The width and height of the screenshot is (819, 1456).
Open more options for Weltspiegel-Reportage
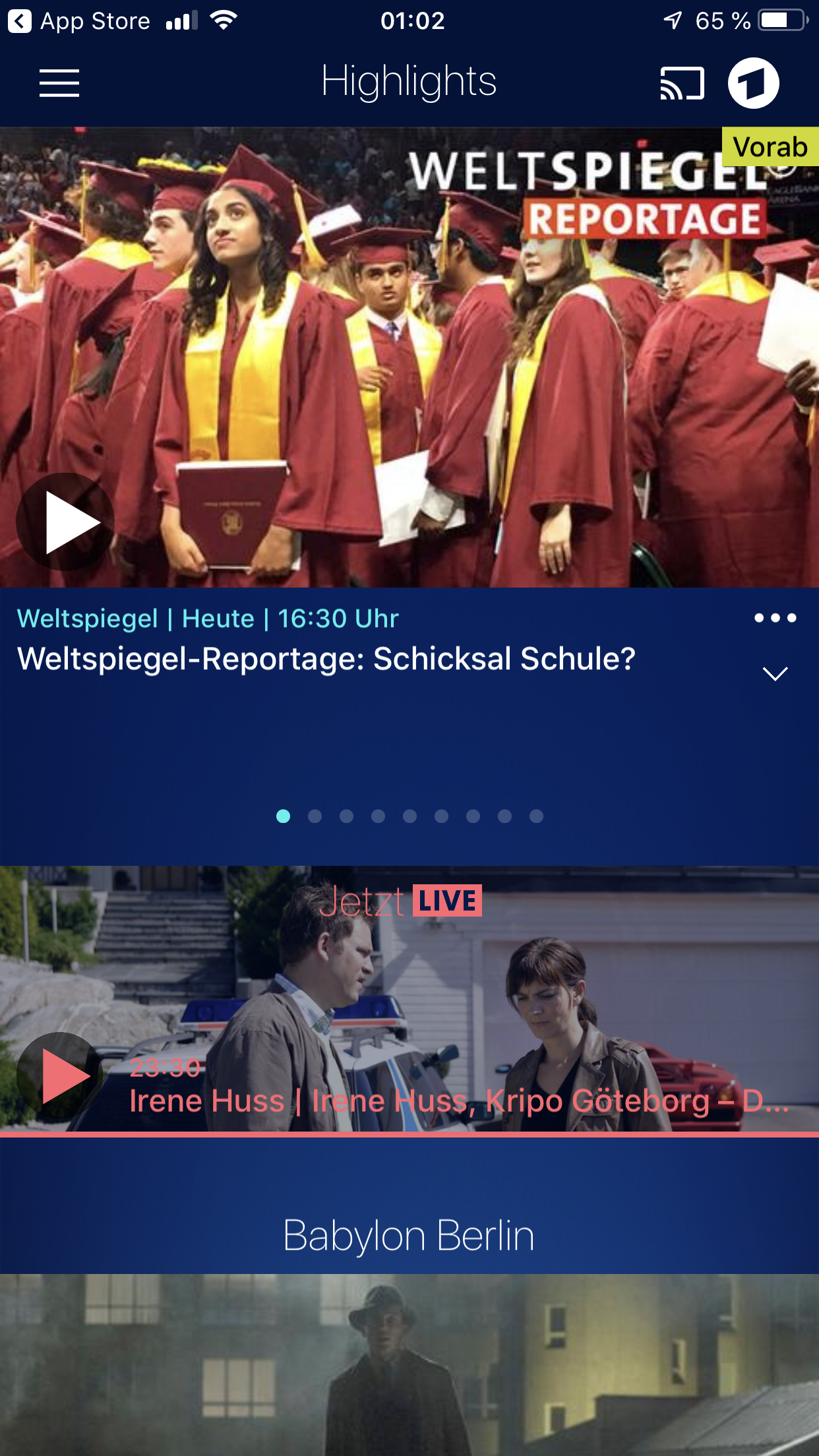(x=775, y=618)
